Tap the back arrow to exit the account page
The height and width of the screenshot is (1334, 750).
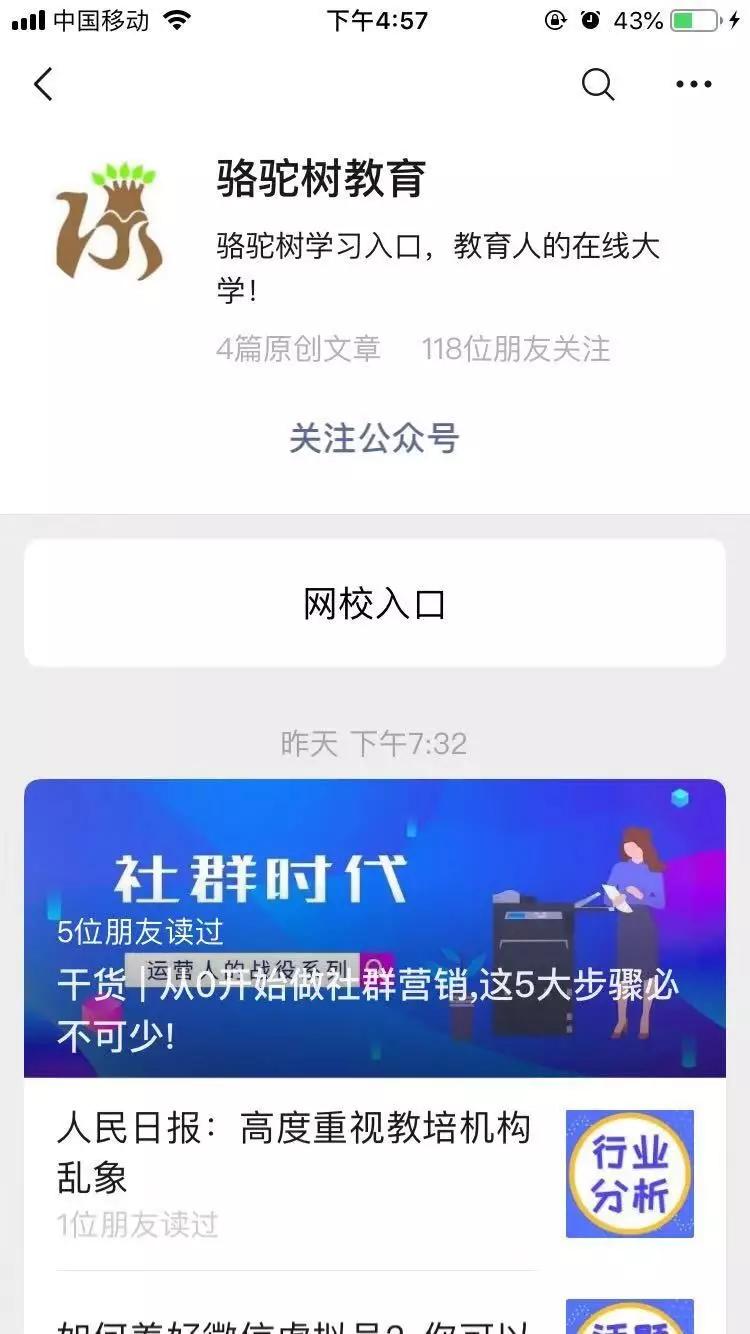pos(42,85)
